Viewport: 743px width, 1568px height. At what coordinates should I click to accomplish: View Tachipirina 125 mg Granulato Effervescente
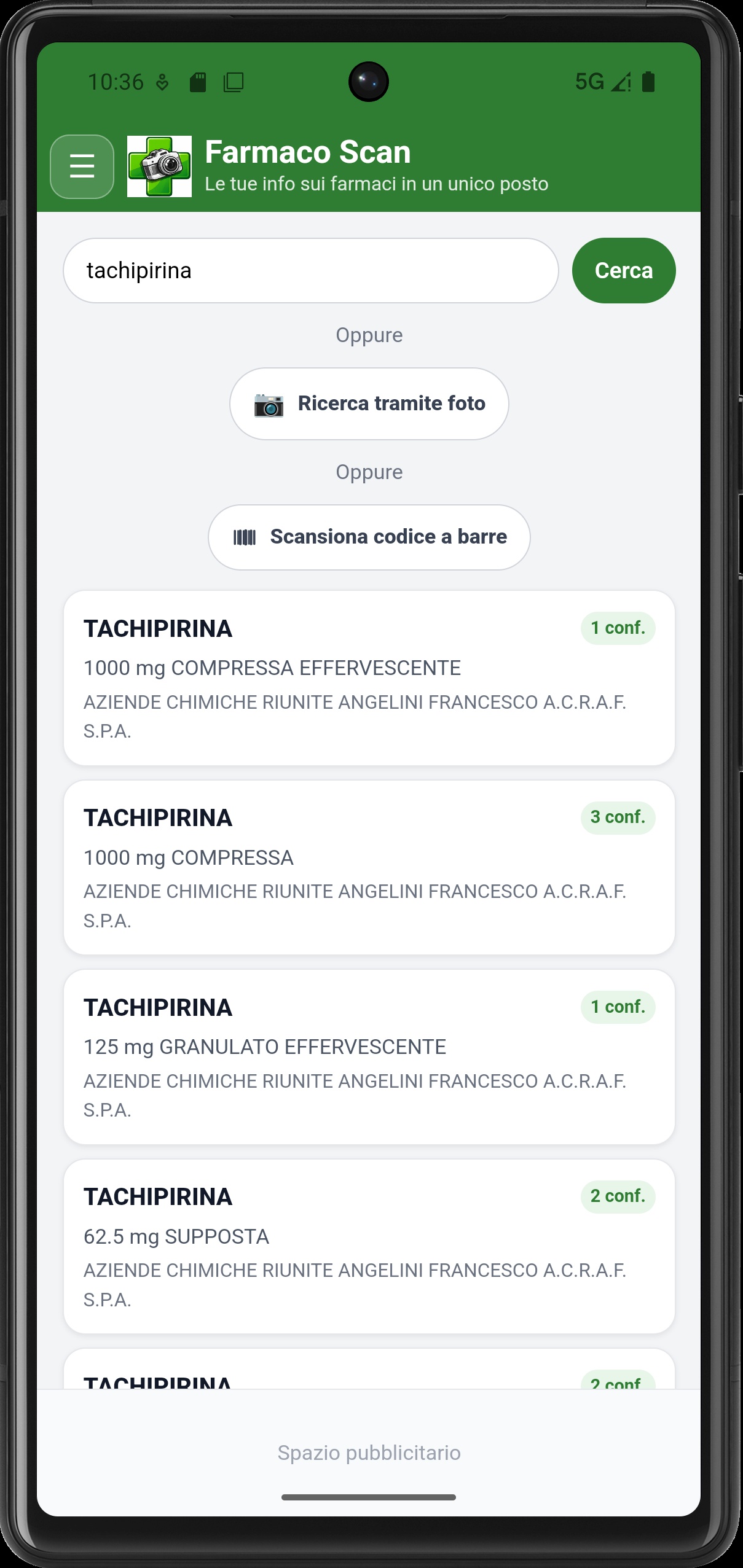(x=369, y=1056)
